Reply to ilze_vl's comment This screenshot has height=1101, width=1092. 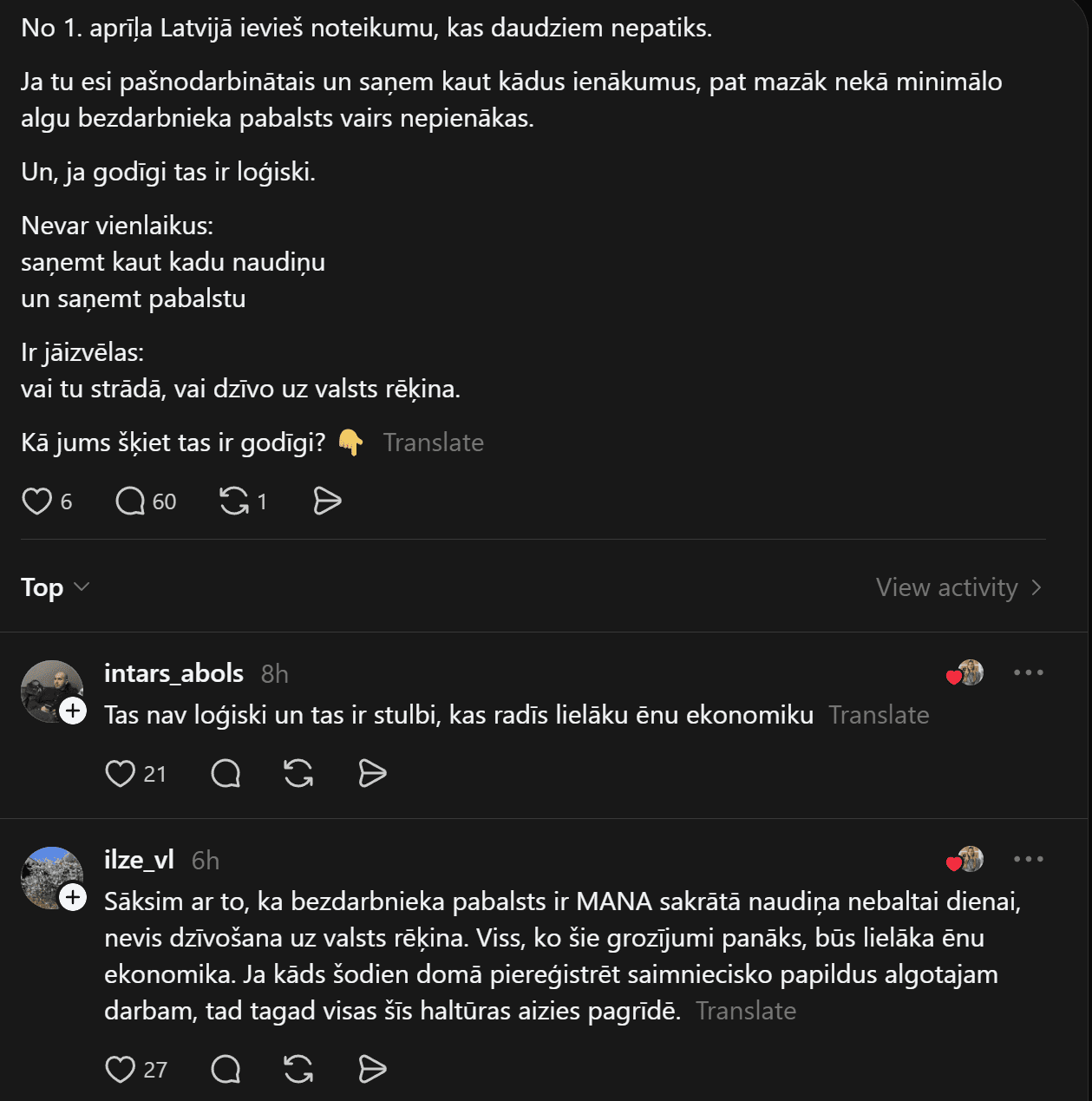pos(226,1069)
